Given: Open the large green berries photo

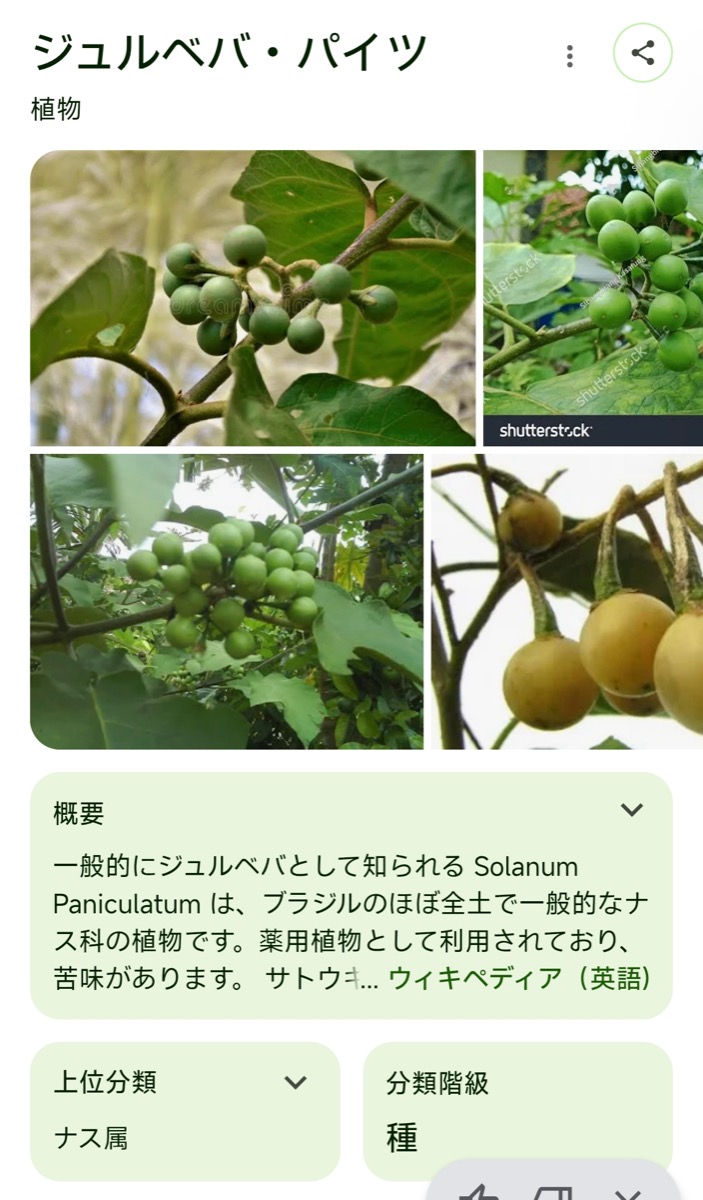Looking at the screenshot, I should point(252,298).
